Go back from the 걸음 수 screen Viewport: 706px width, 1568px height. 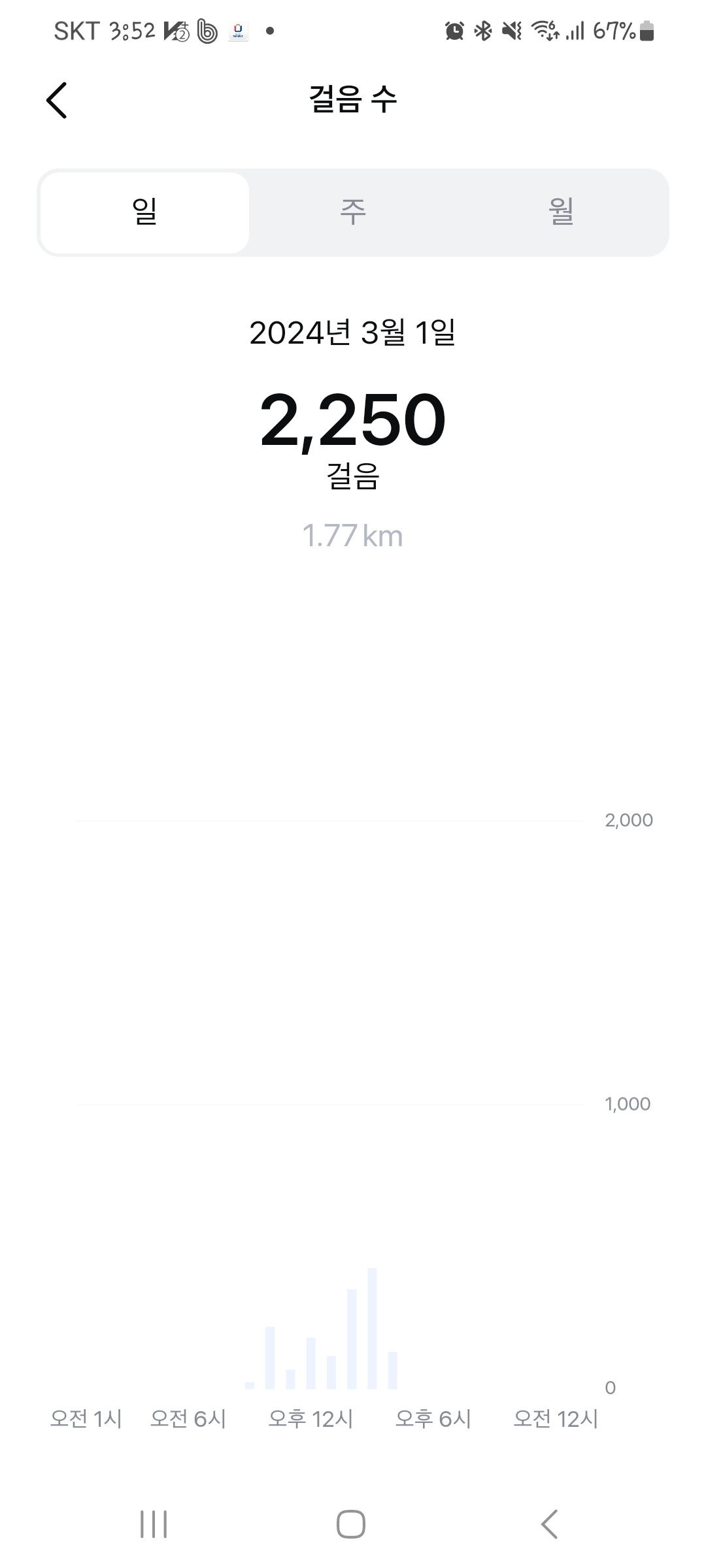point(57,101)
